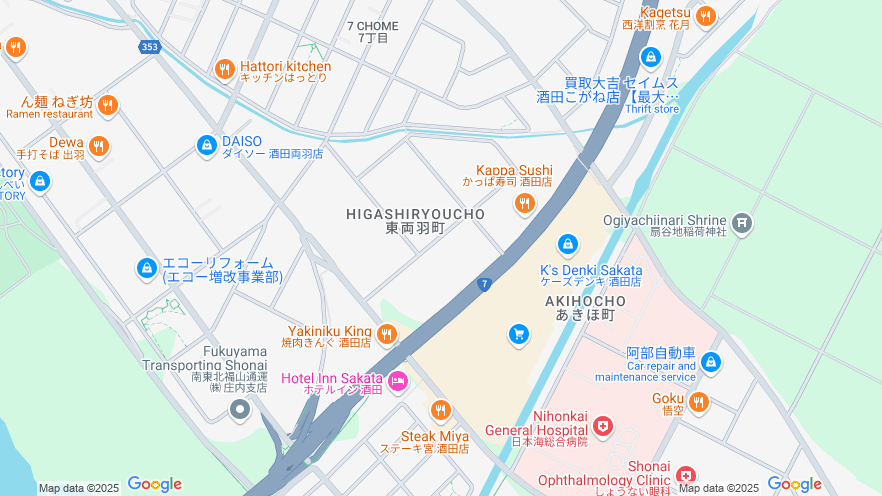Tap the Hotel Inn Sakata marker
Screen dimensions: 882x496
[x=398, y=380]
